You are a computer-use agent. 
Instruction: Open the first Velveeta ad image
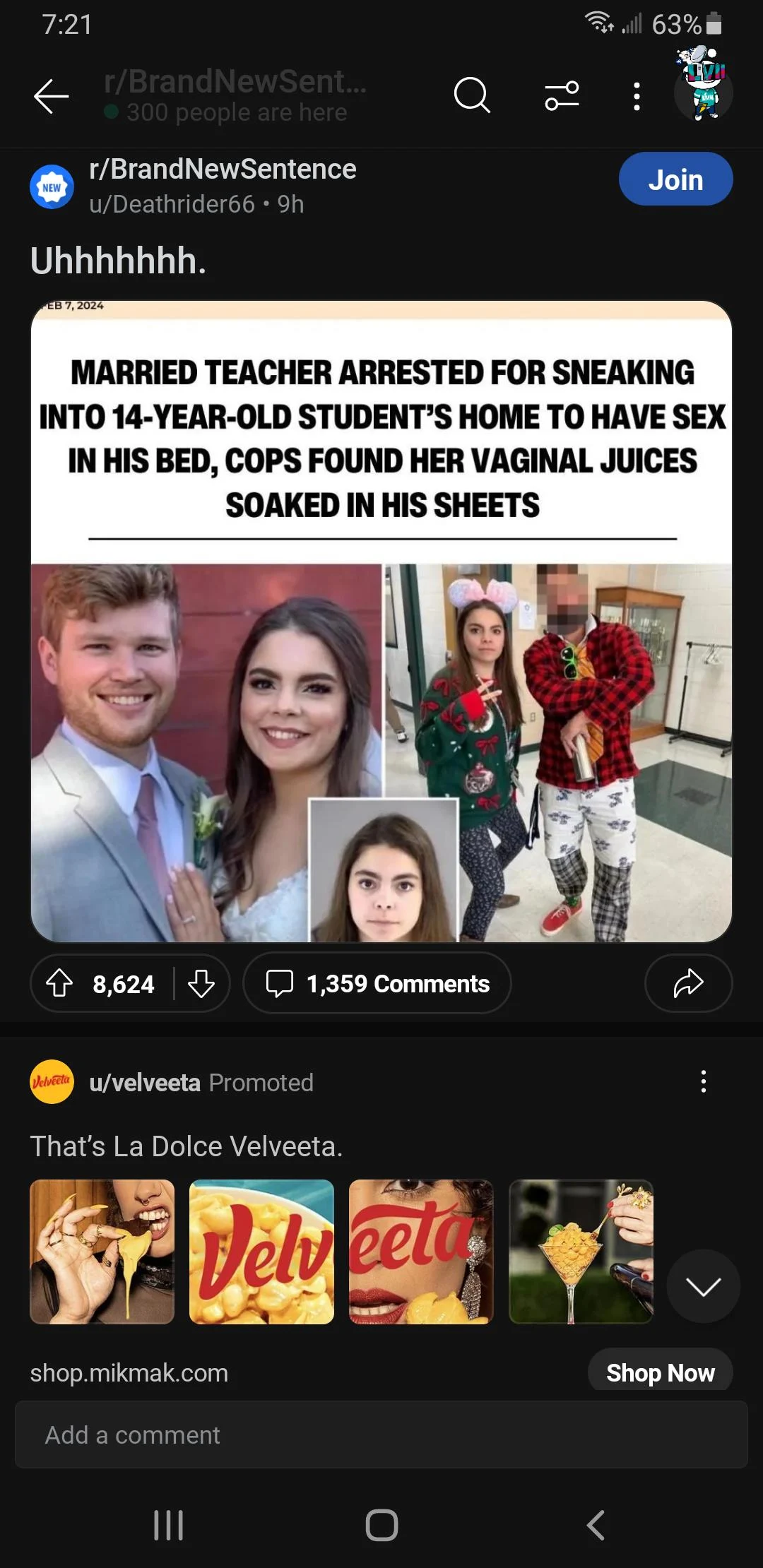click(102, 1252)
